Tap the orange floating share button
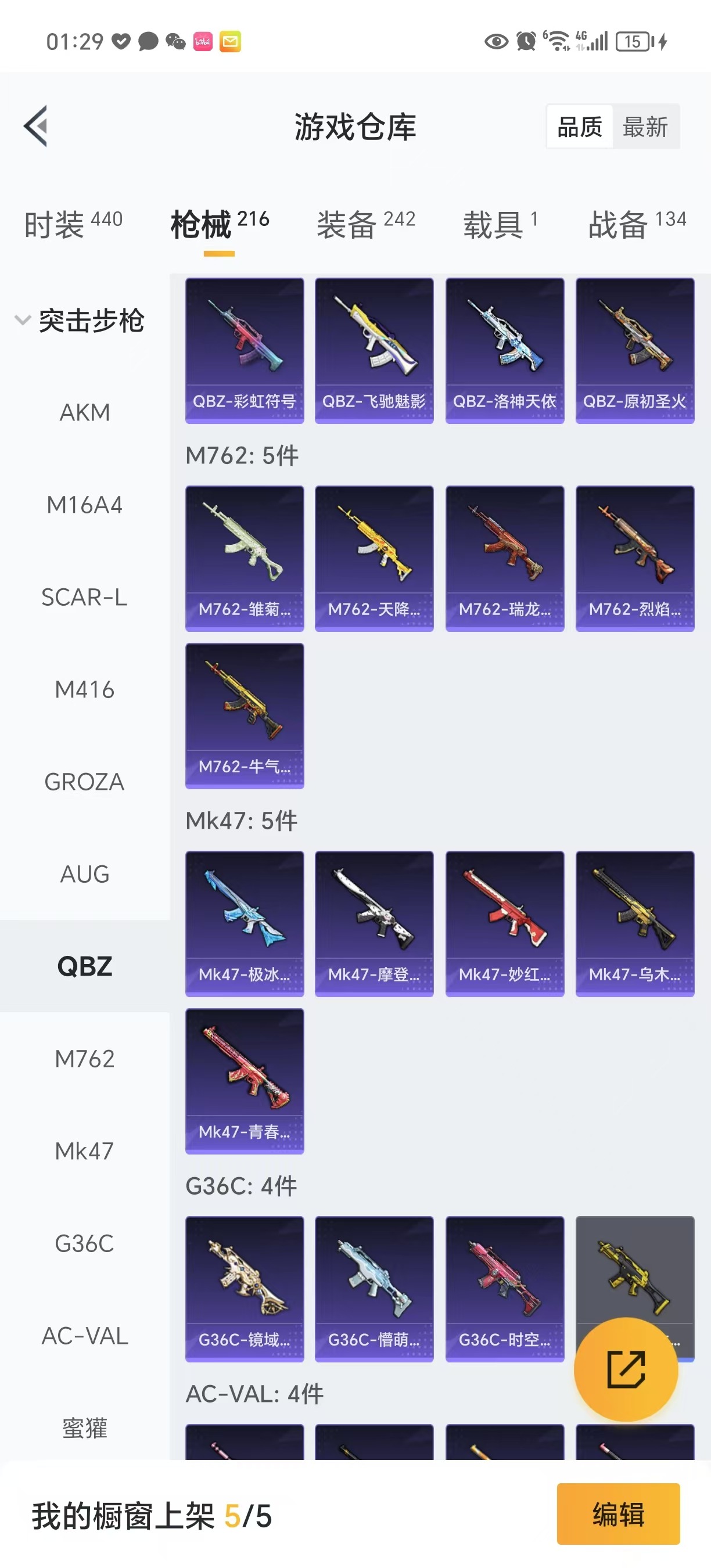This screenshot has height=1568, width=711. pyautogui.click(x=625, y=1369)
